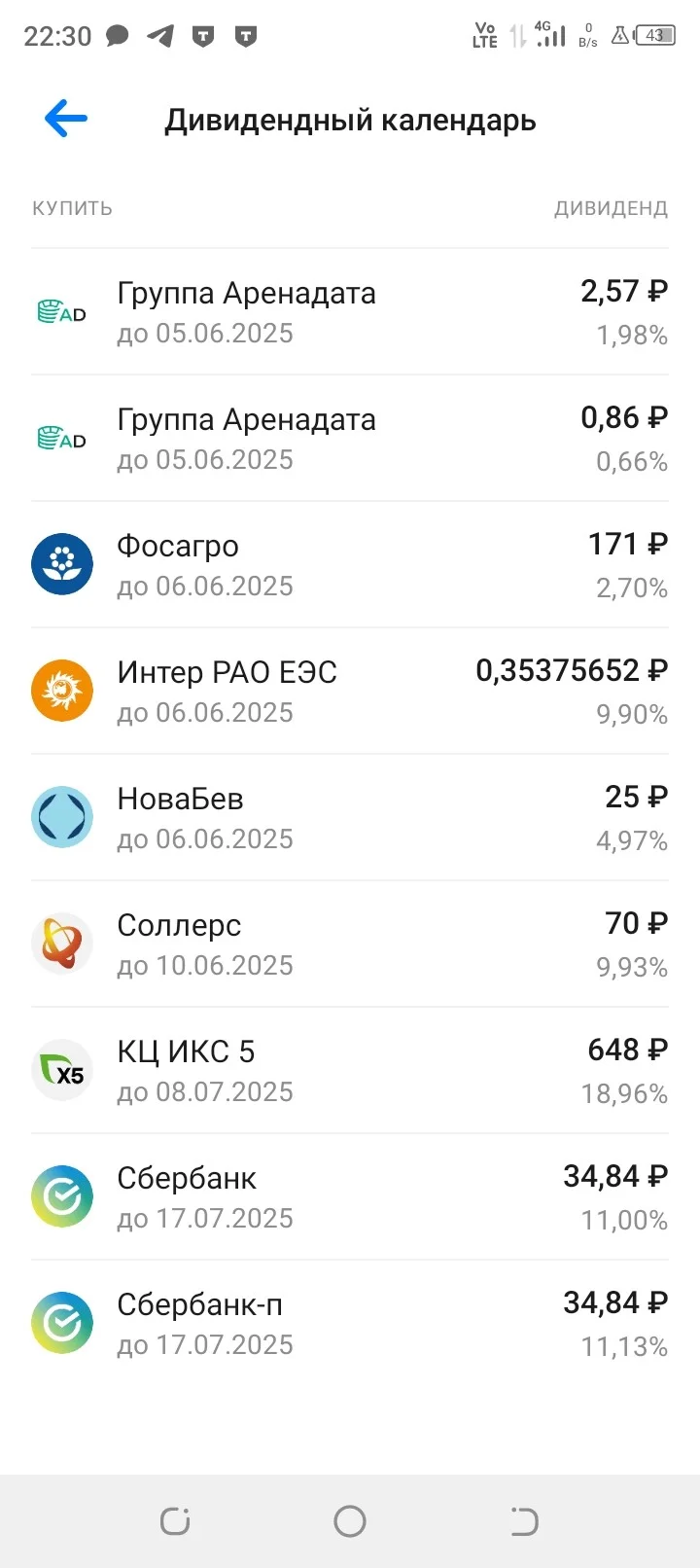The image size is (700, 1568).
Task: Open recent apps from navigation bar
Action: point(175,1521)
